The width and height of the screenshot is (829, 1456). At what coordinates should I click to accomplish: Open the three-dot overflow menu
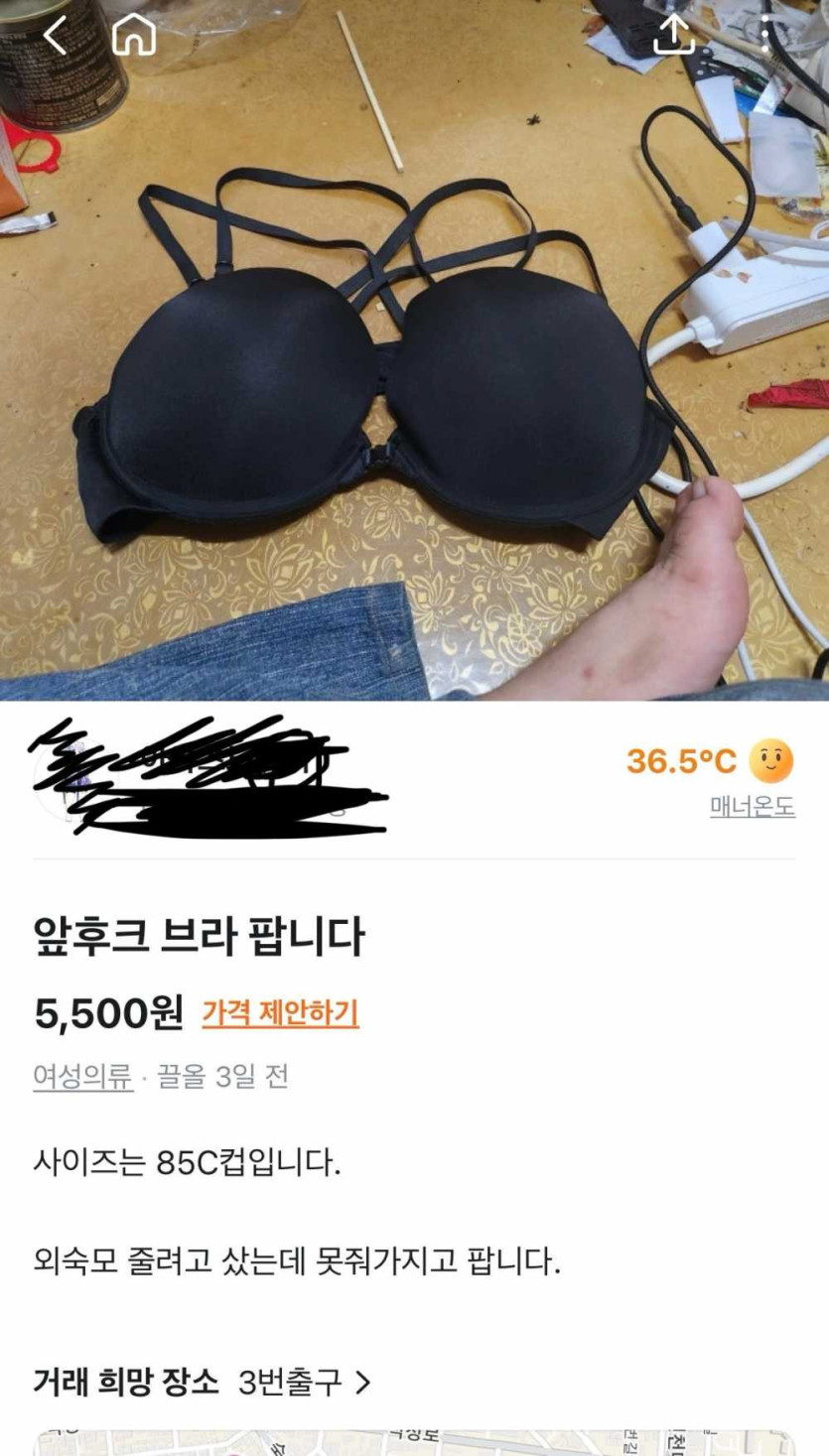click(x=765, y=36)
